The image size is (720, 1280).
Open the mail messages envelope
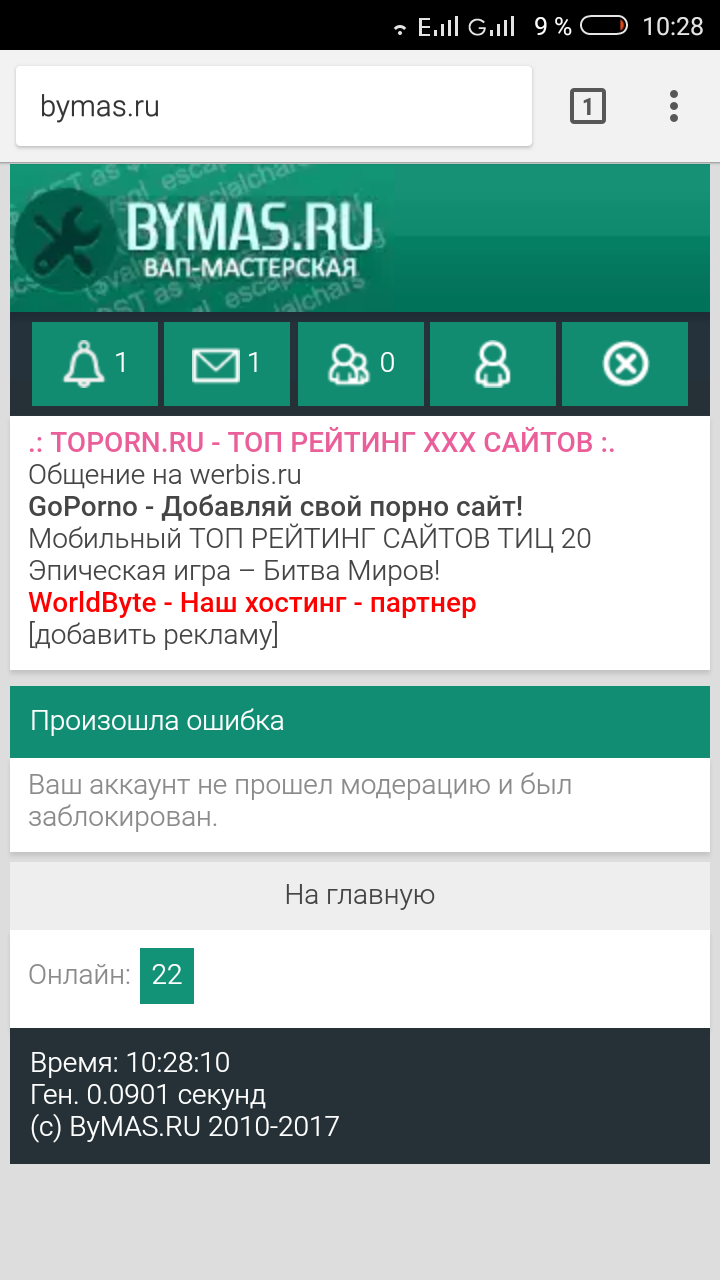click(227, 364)
